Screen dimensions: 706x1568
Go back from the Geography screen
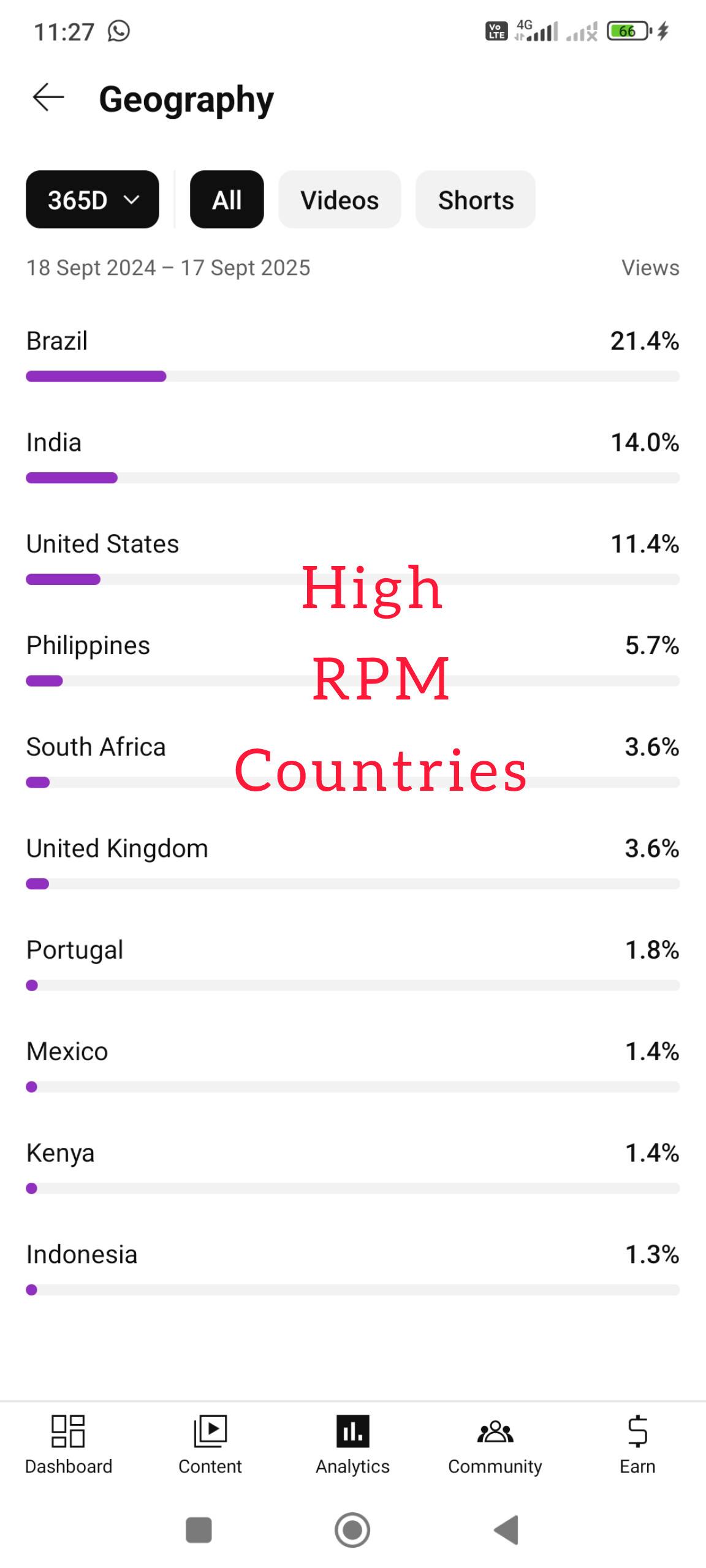coord(48,98)
